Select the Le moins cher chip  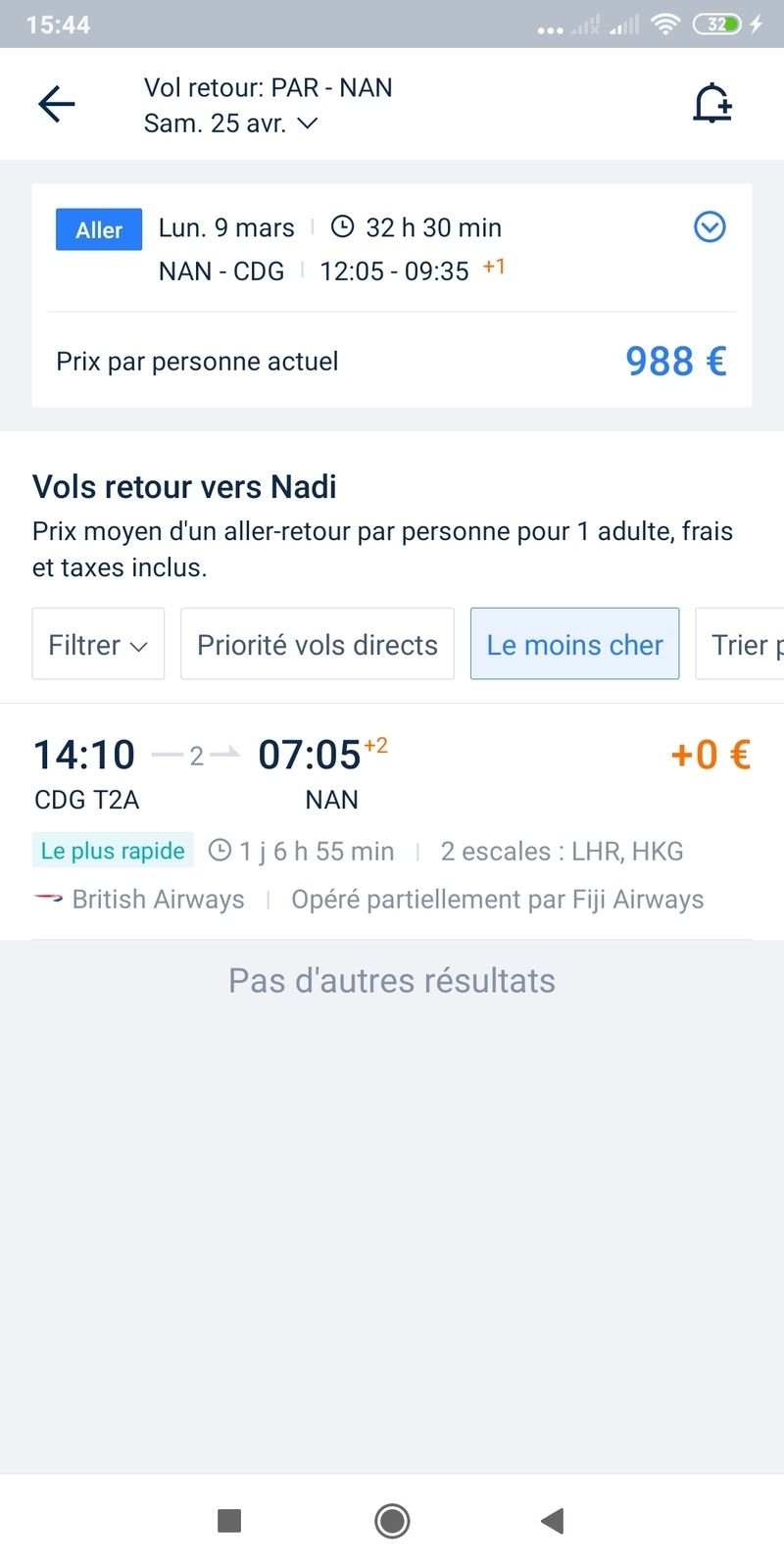(x=574, y=644)
